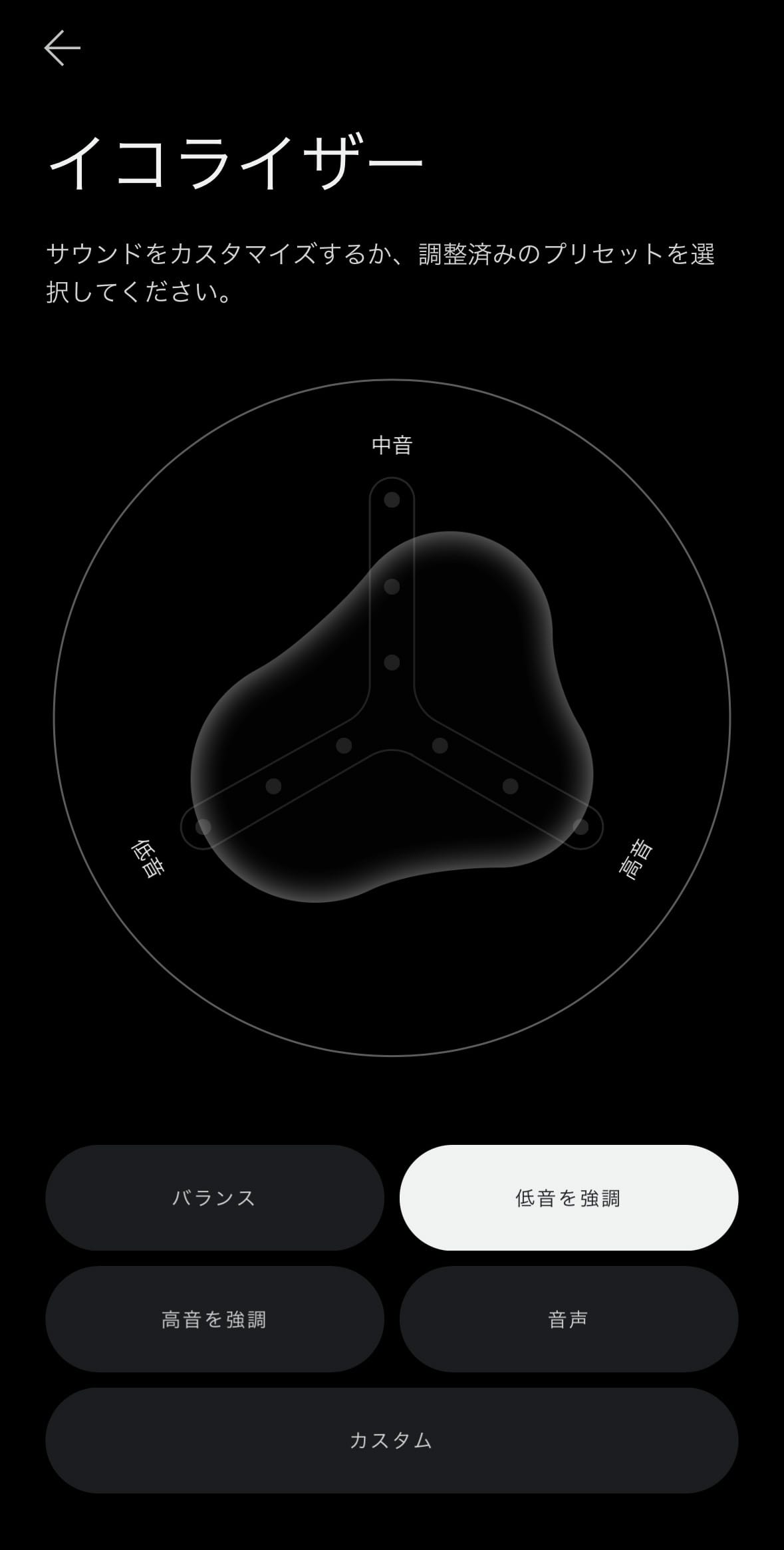The image size is (784, 1550).
Task: Select the バランス preset
Action: click(214, 1197)
